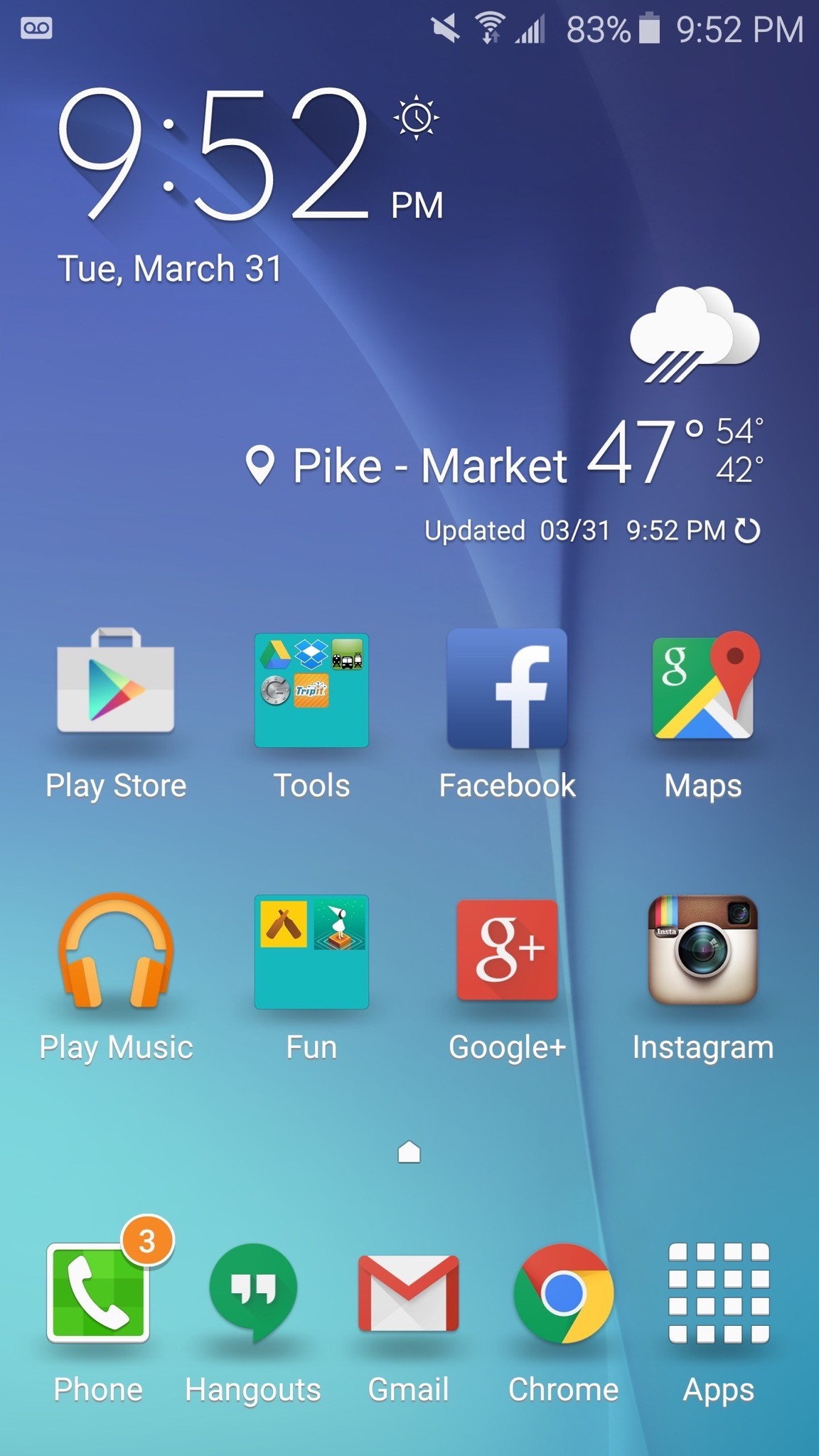Launch the Chrome browser

tap(563, 1292)
